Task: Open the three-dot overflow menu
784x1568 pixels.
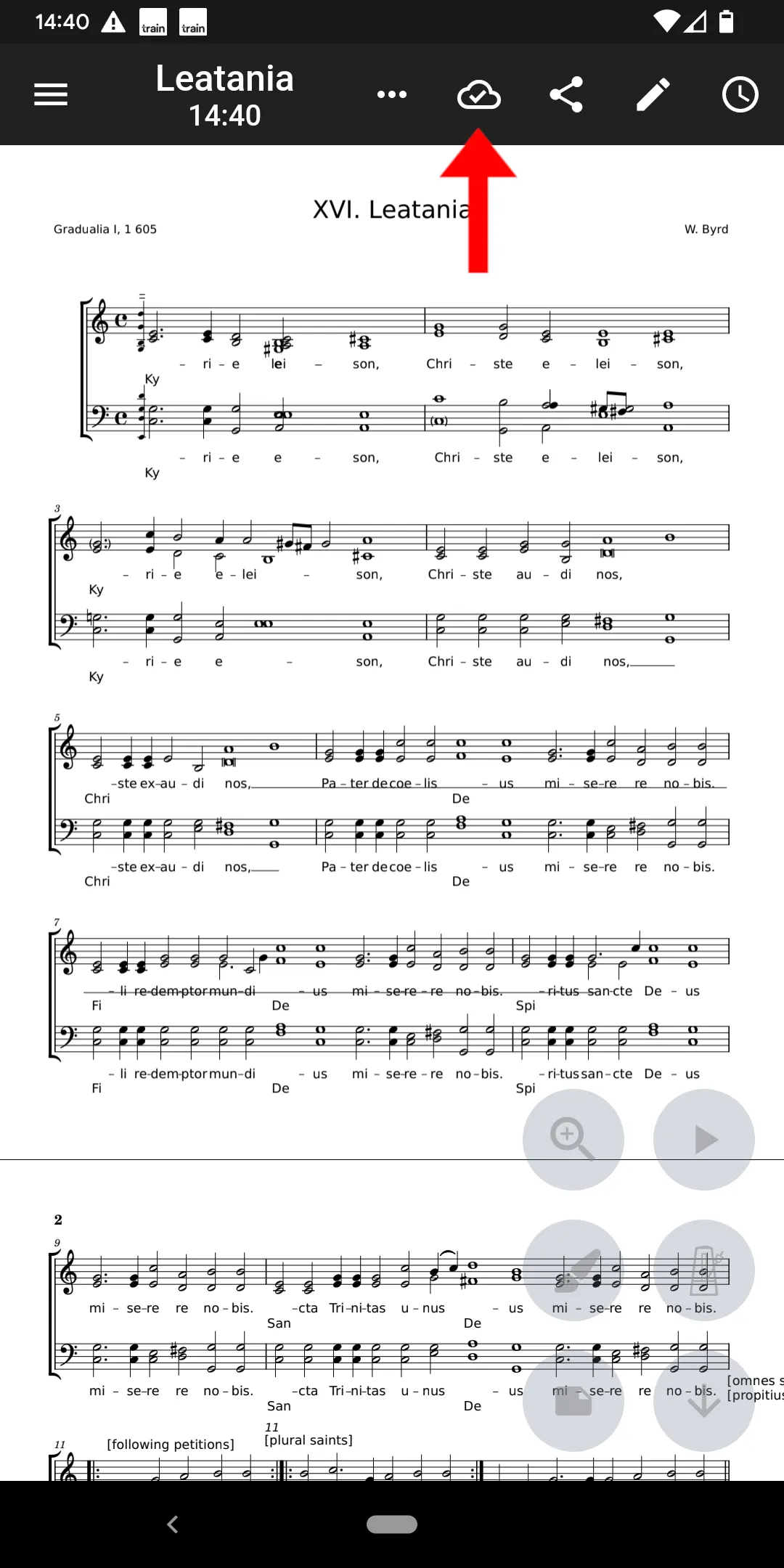Action: click(x=392, y=95)
